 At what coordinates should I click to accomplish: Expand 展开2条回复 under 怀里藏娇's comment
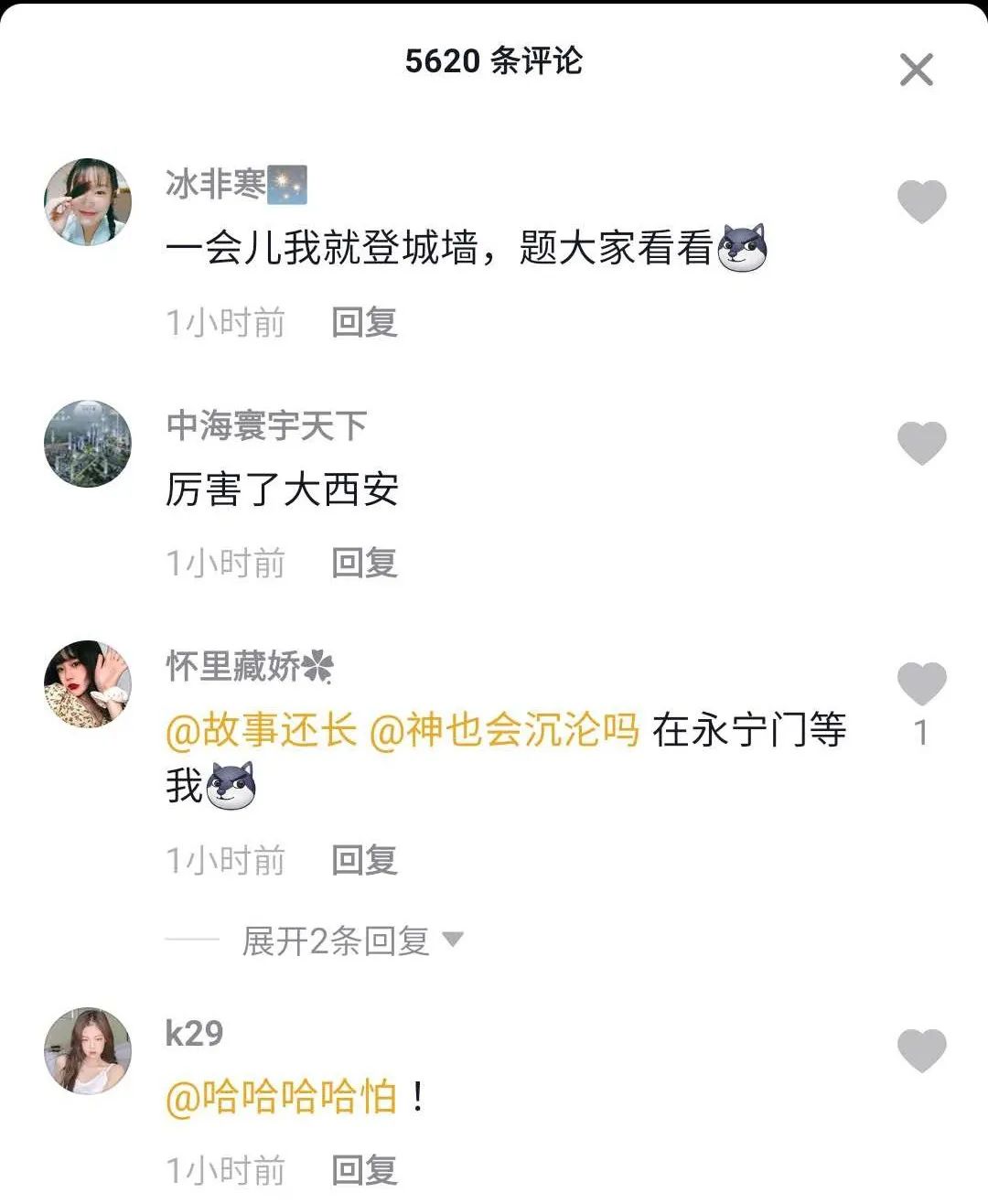[x=351, y=941]
